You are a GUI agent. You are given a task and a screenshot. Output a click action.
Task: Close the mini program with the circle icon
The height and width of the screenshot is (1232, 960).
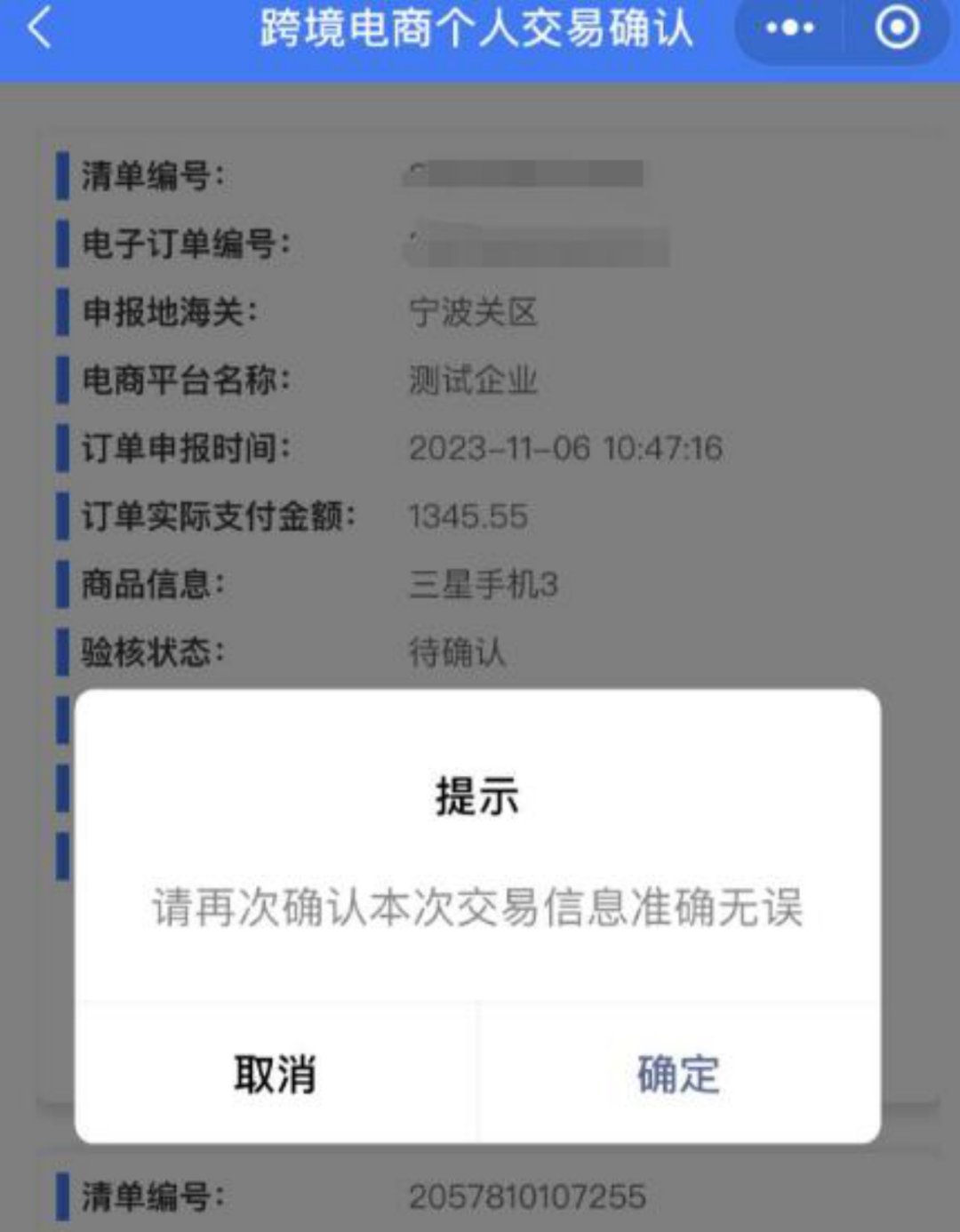click(897, 28)
